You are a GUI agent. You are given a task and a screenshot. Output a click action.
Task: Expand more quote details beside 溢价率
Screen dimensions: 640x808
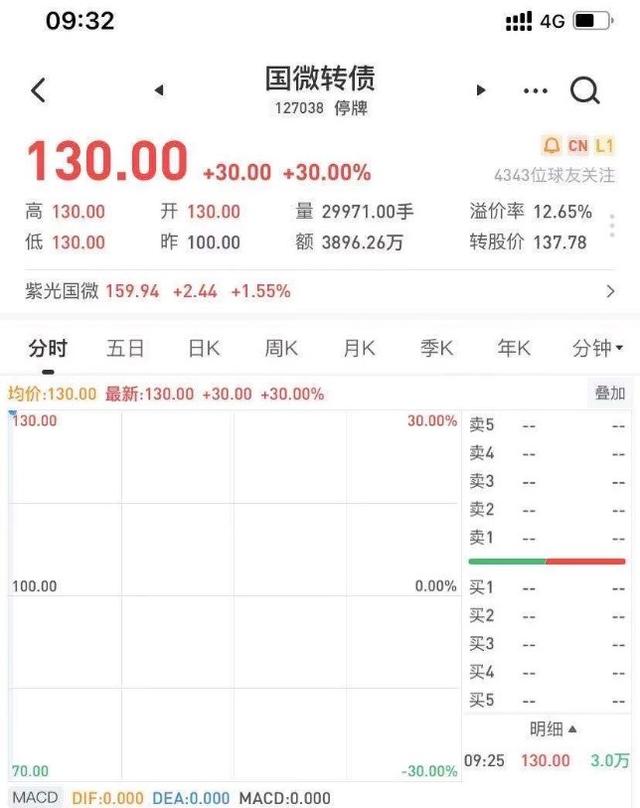coord(612,227)
